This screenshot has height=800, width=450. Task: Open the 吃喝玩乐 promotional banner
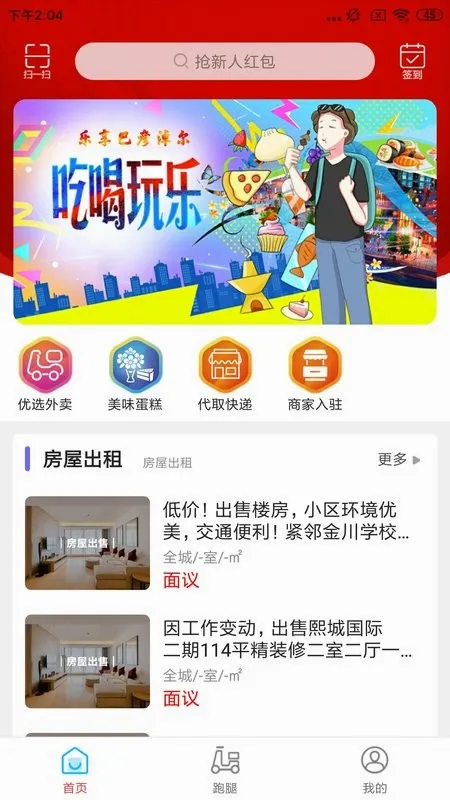(x=225, y=212)
